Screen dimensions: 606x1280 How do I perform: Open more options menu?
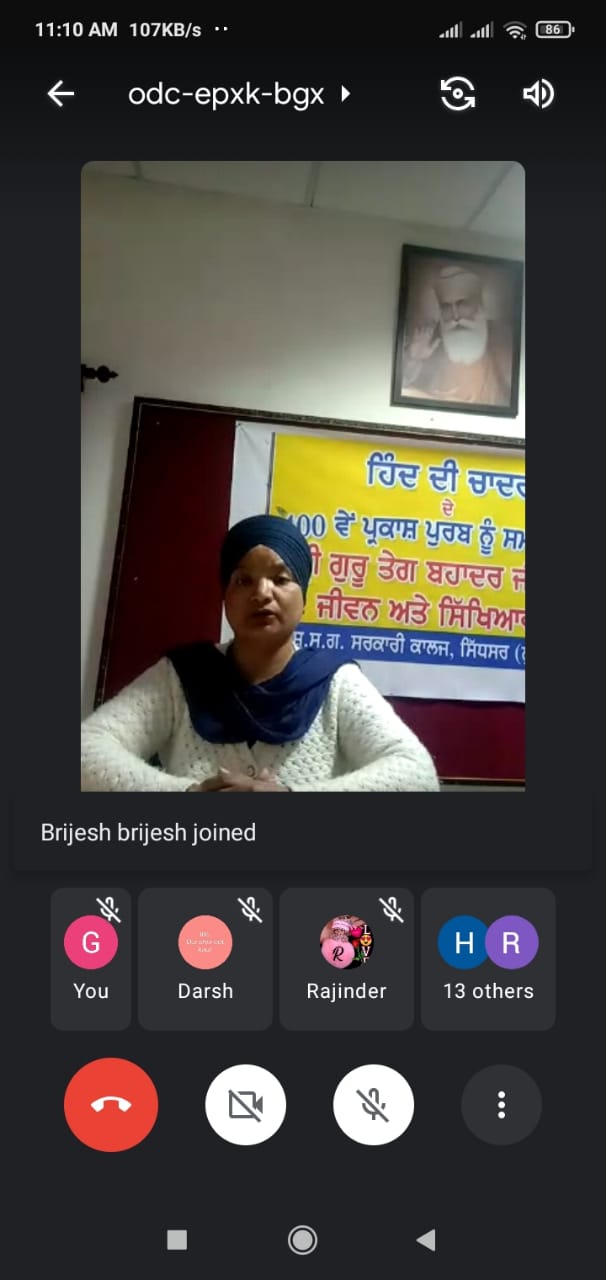click(501, 1104)
